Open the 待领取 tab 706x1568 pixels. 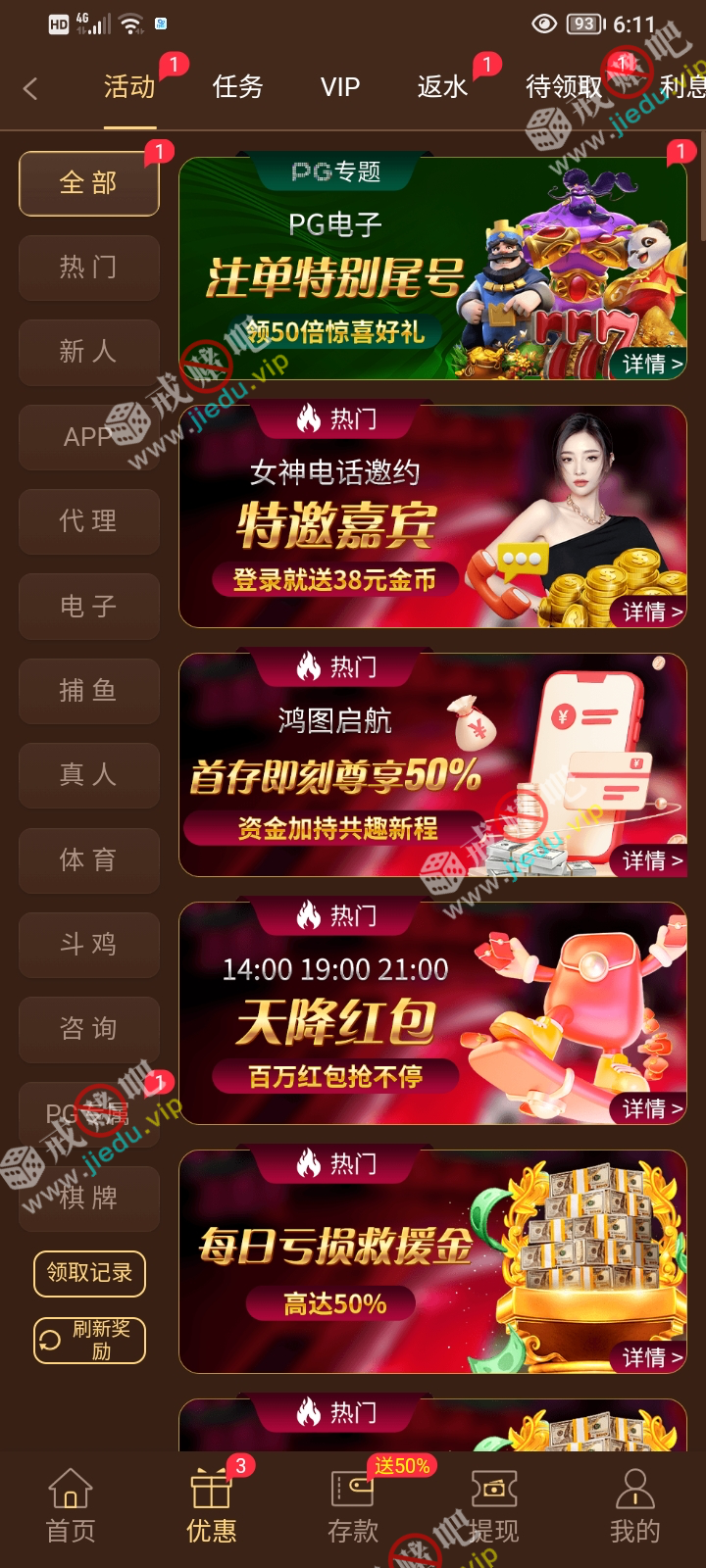click(x=563, y=87)
